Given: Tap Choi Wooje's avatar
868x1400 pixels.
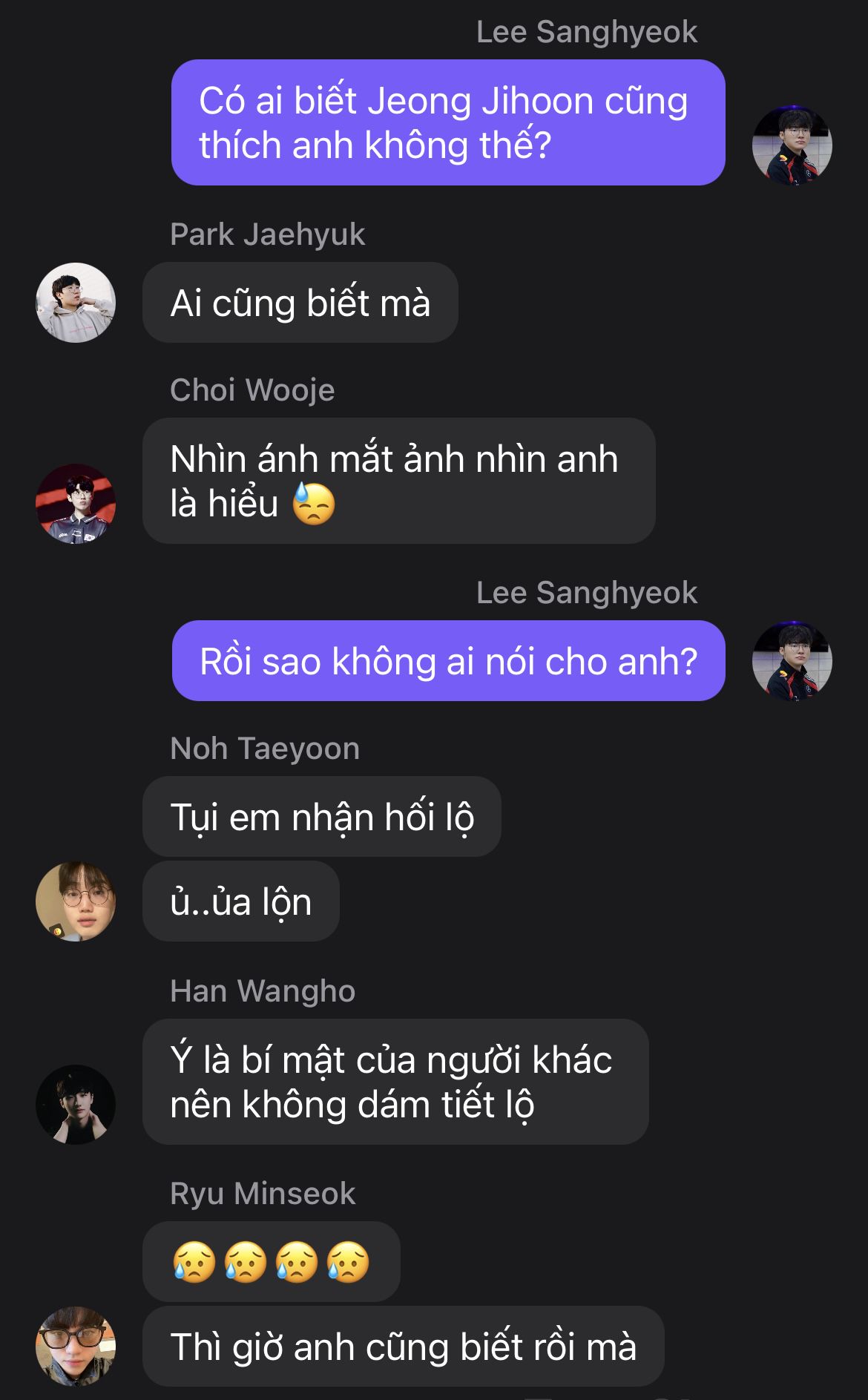Looking at the screenshot, I should coord(76,504).
